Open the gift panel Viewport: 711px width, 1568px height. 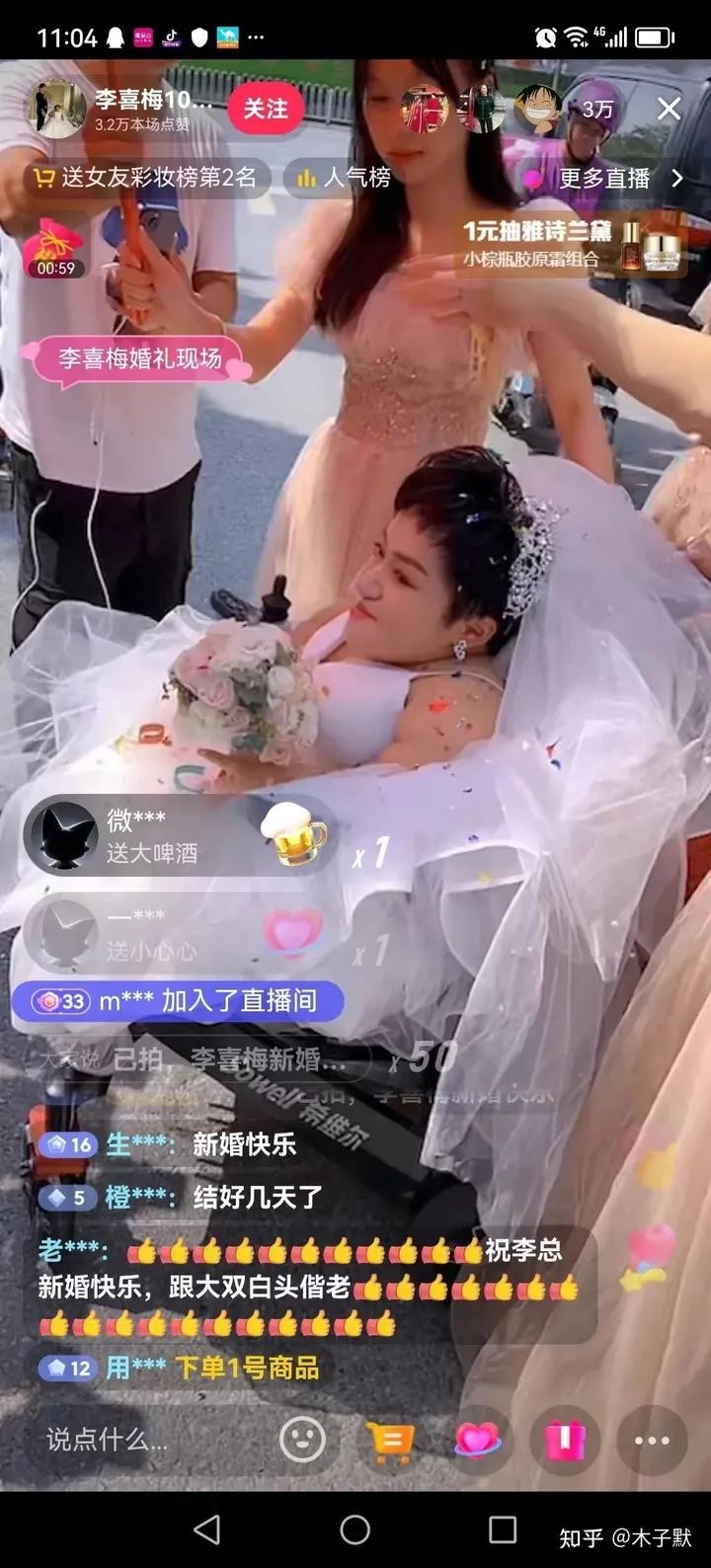pos(565,1442)
